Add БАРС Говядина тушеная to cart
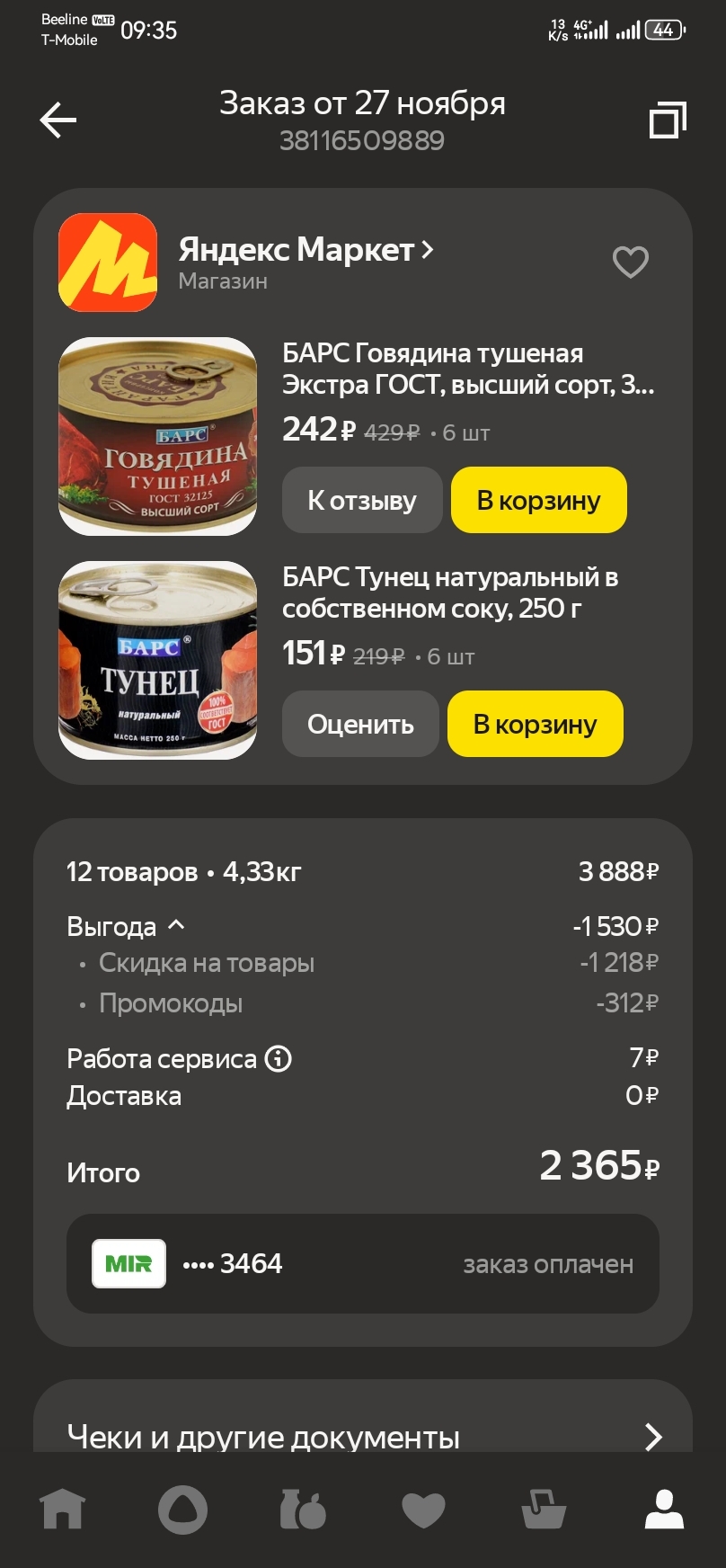Screen dimensions: 726x1568 click(x=538, y=500)
